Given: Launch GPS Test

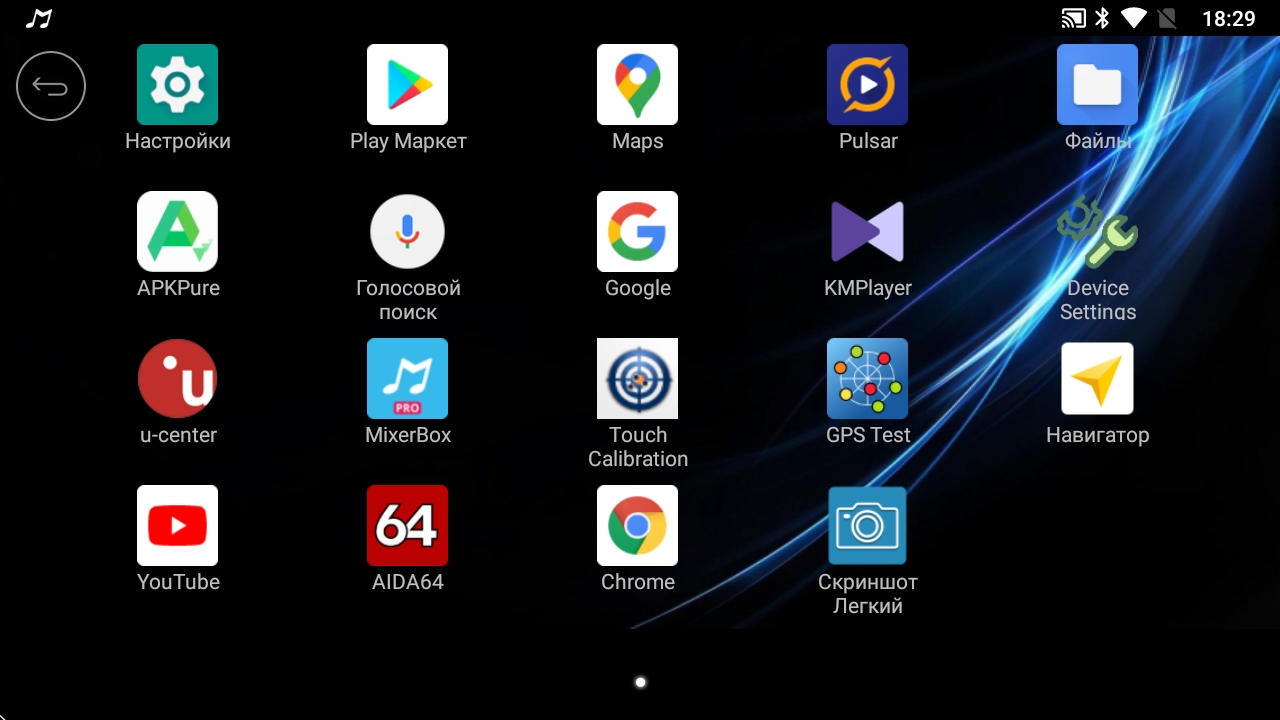Looking at the screenshot, I should point(867,379).
